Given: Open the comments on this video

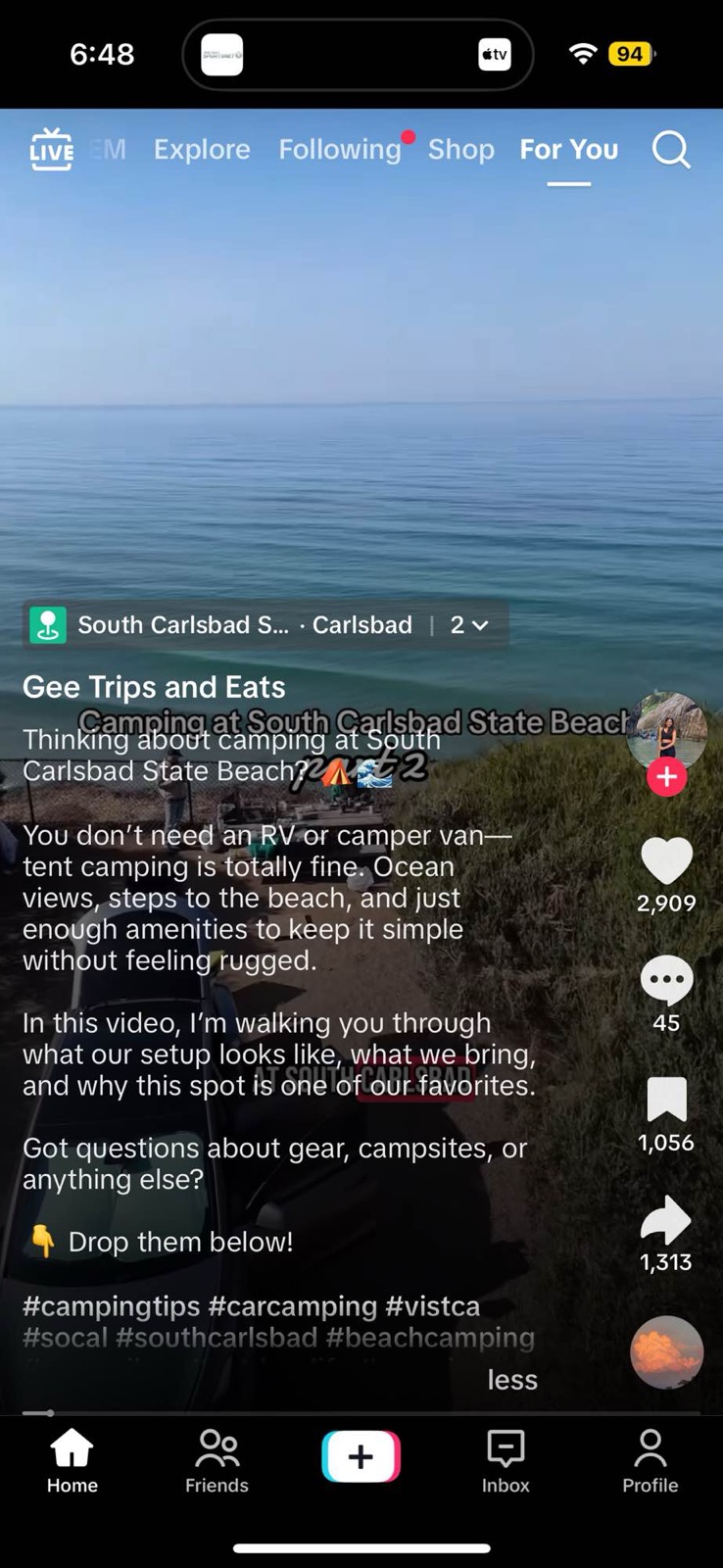Looking at the screenshot, I should pos(666,981).
